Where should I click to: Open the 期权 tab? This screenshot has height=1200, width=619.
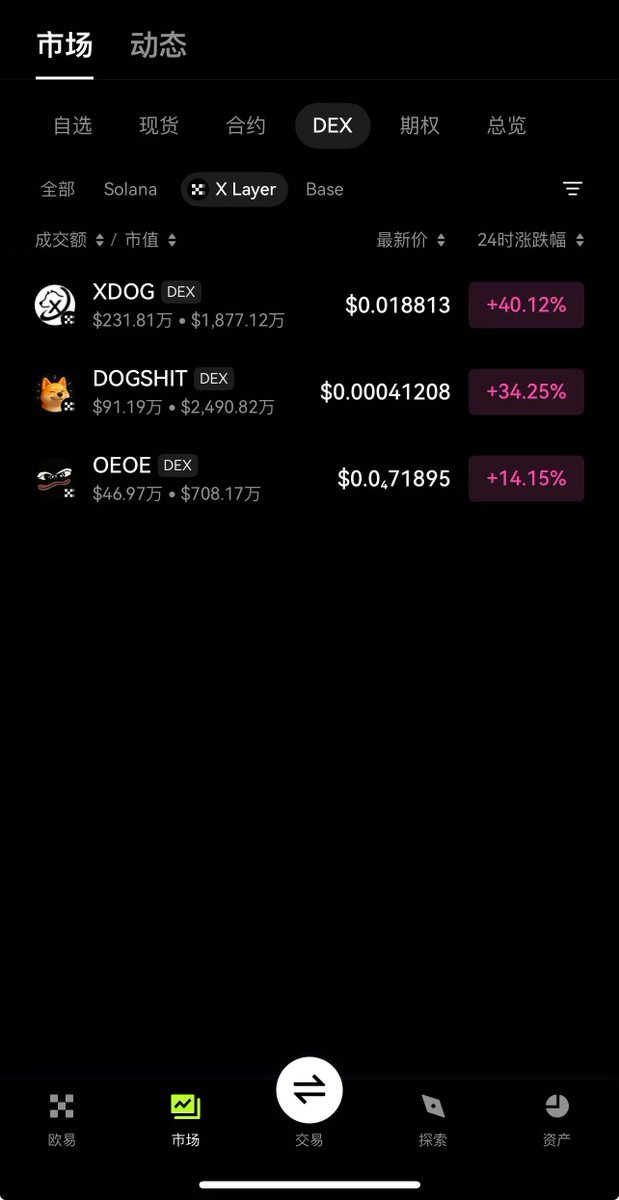coord(420,126)
